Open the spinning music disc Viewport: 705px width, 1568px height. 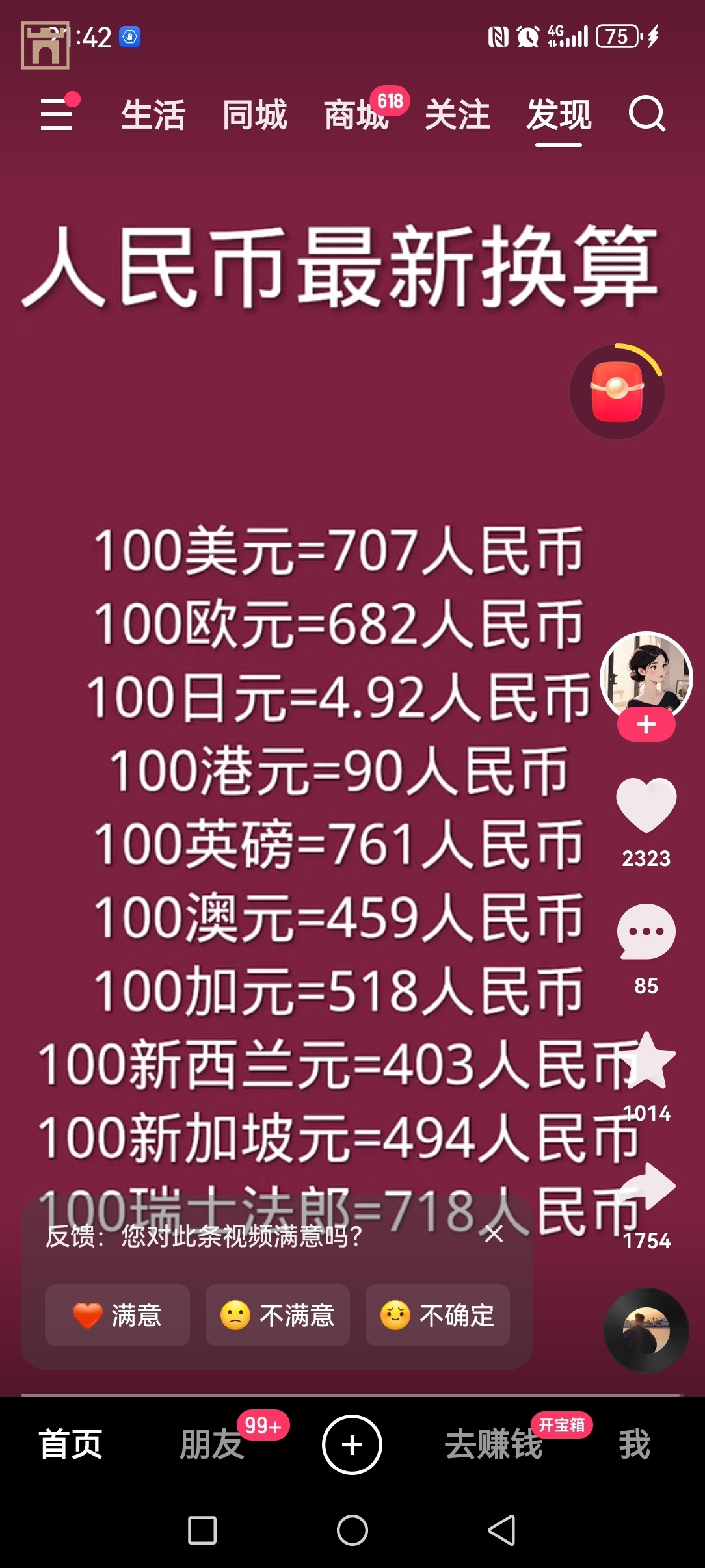(x=646, y=1330)
